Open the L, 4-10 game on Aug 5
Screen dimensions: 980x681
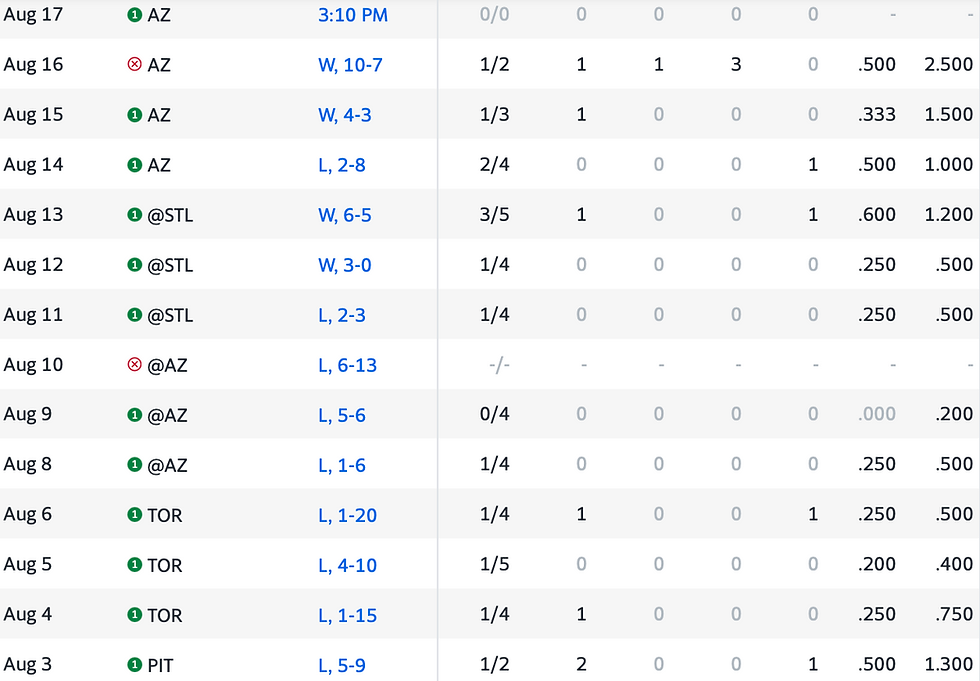pos(348,564)
